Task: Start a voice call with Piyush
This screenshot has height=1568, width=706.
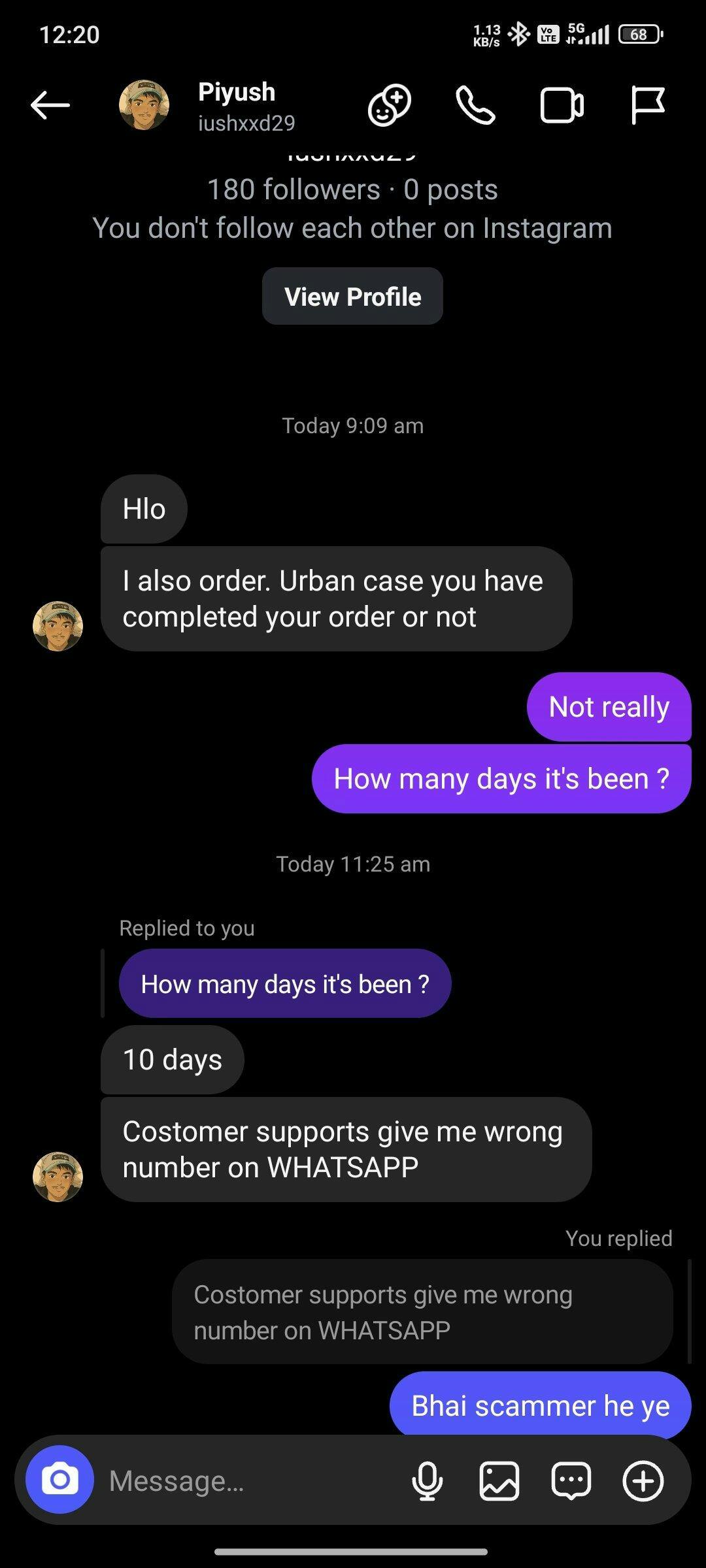Action: (x=475, y=105)
